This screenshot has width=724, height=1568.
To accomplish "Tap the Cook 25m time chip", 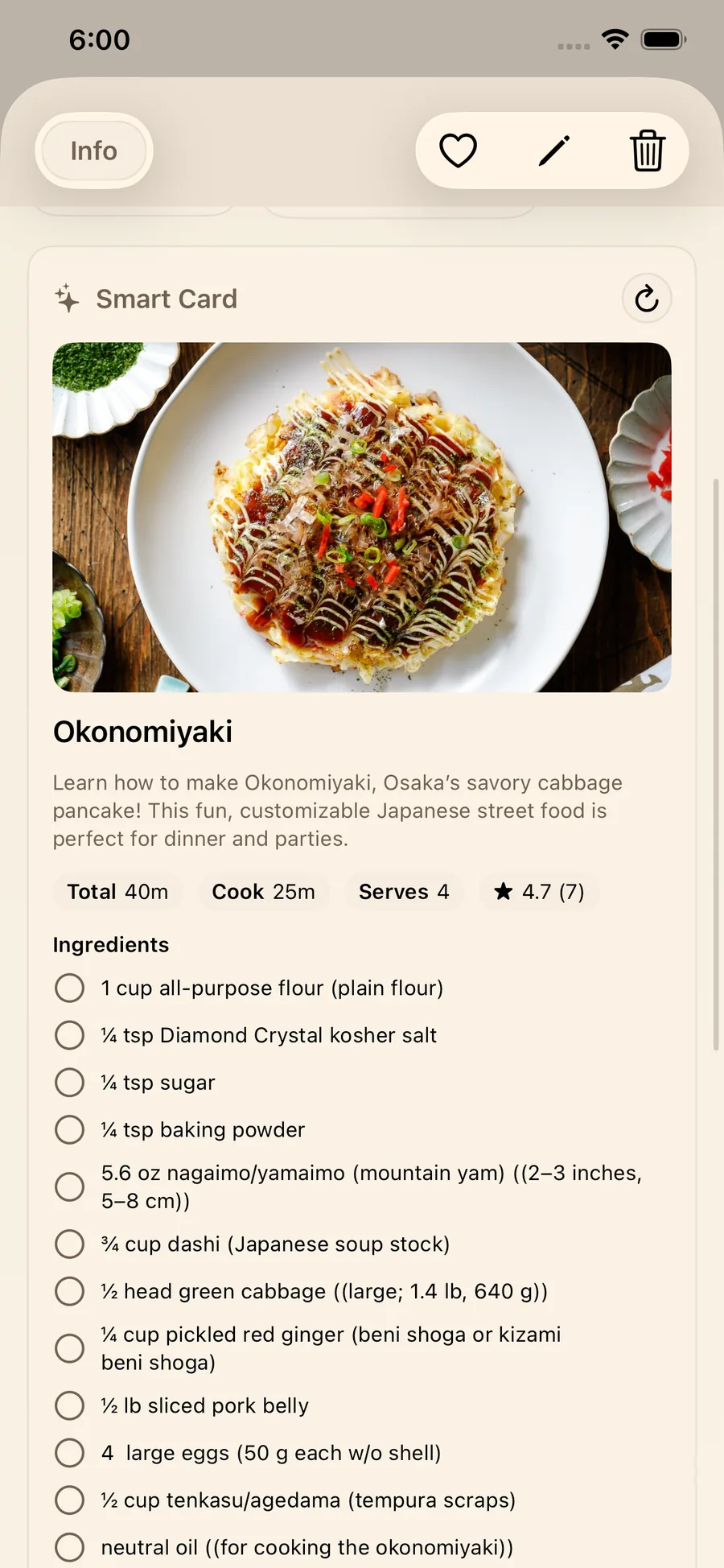I will (263, 891).
